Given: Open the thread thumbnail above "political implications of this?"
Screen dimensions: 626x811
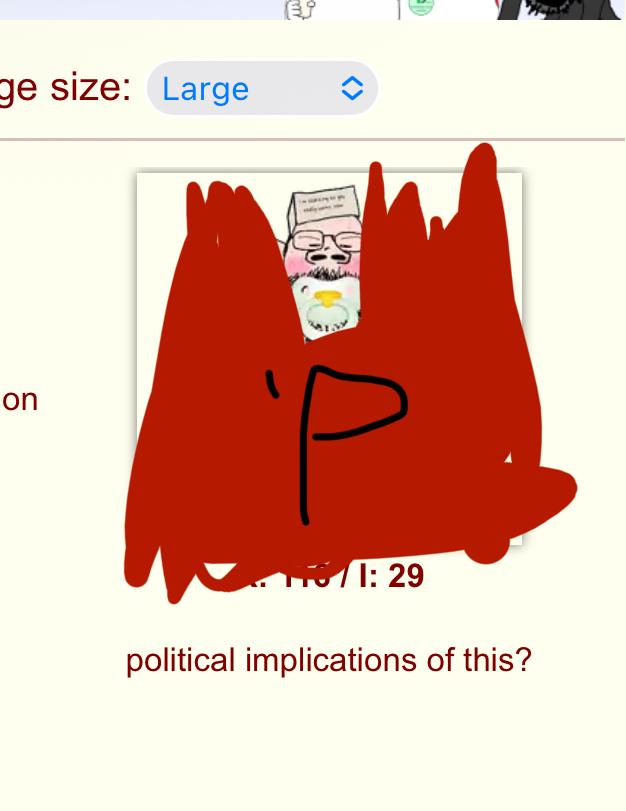Looking at the screenshot, I should (329, 358).
